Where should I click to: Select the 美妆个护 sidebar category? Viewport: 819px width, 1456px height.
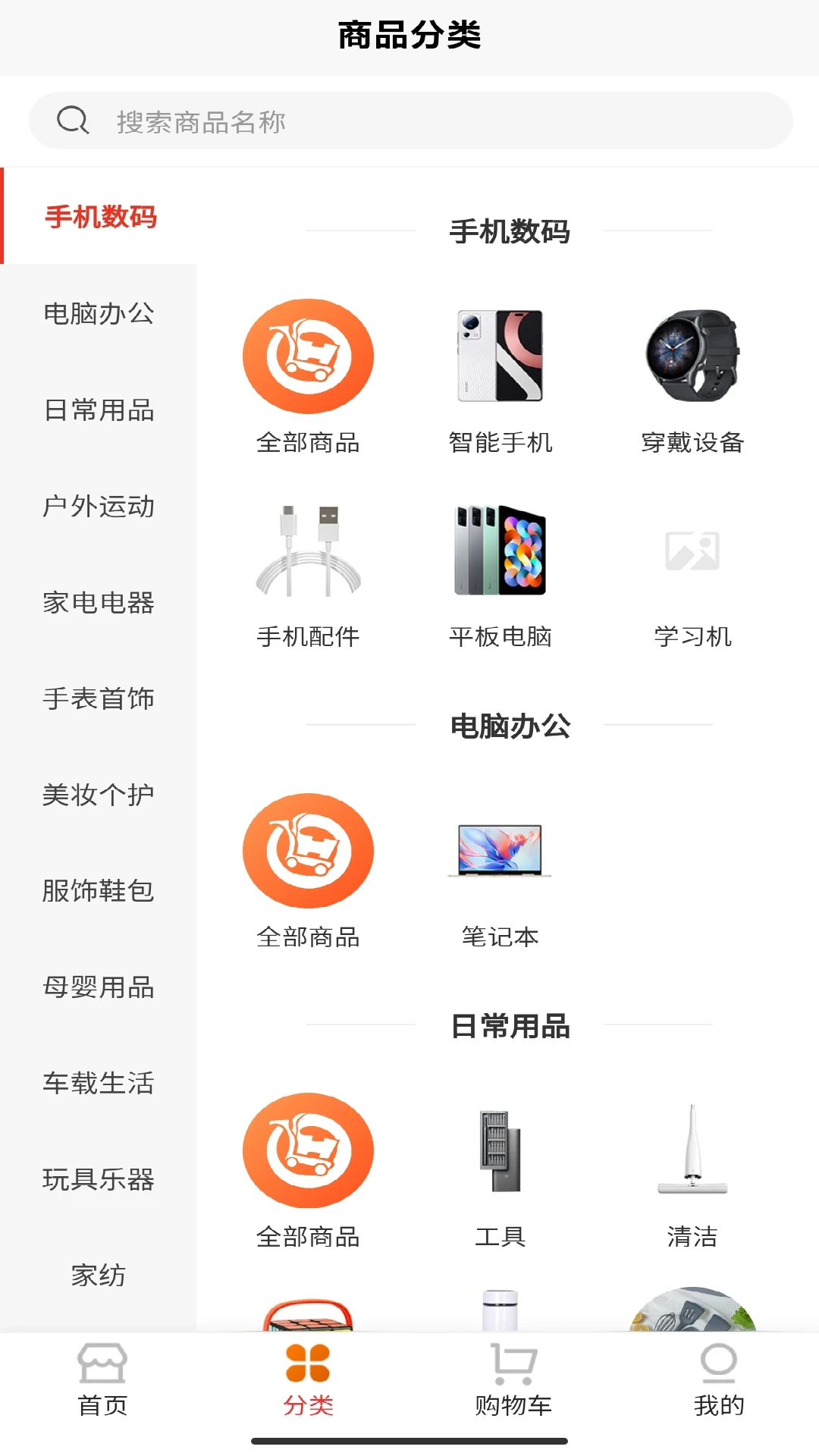[x=98, y=795]
